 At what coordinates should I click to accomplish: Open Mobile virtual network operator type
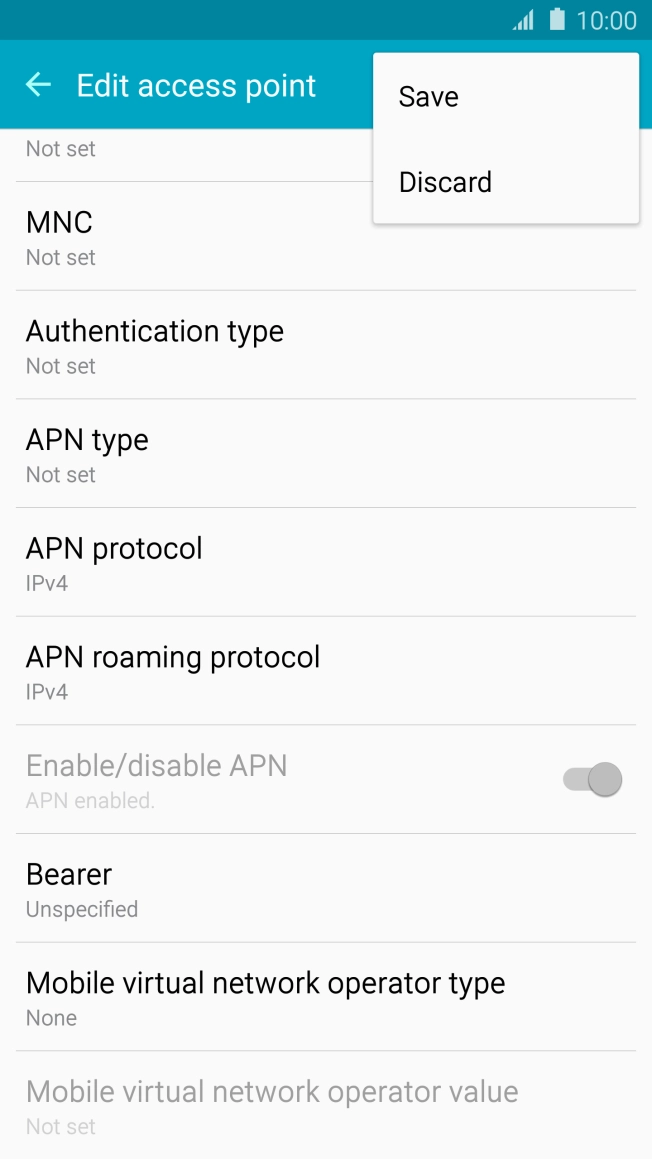coord(326,997)
